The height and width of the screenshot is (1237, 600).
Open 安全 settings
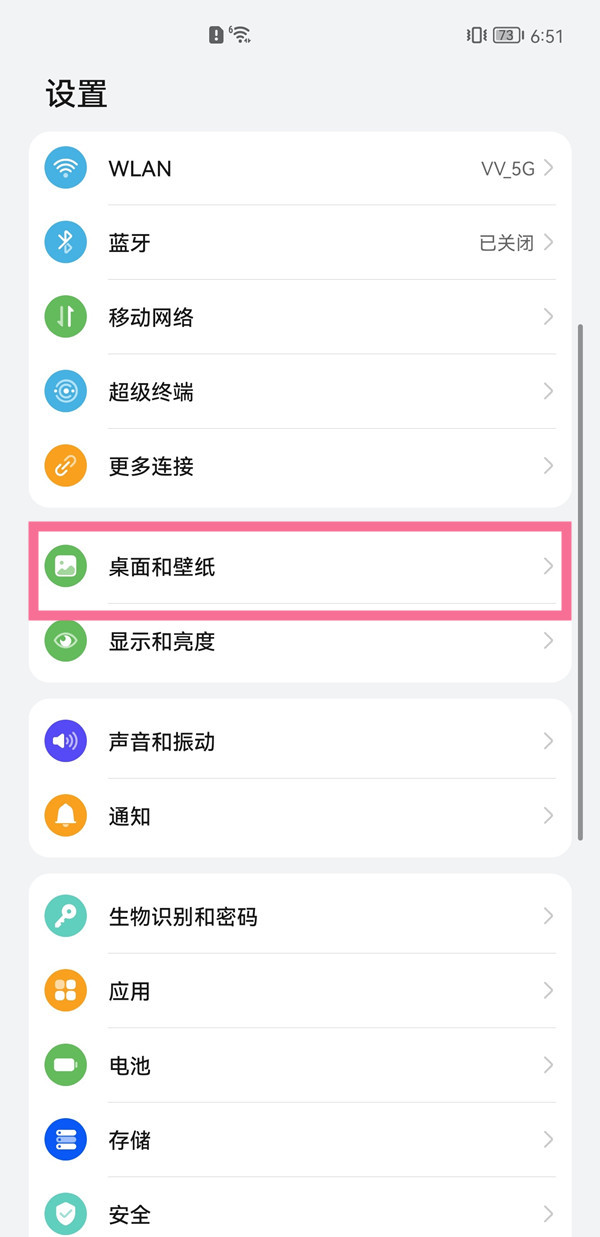300,1214
